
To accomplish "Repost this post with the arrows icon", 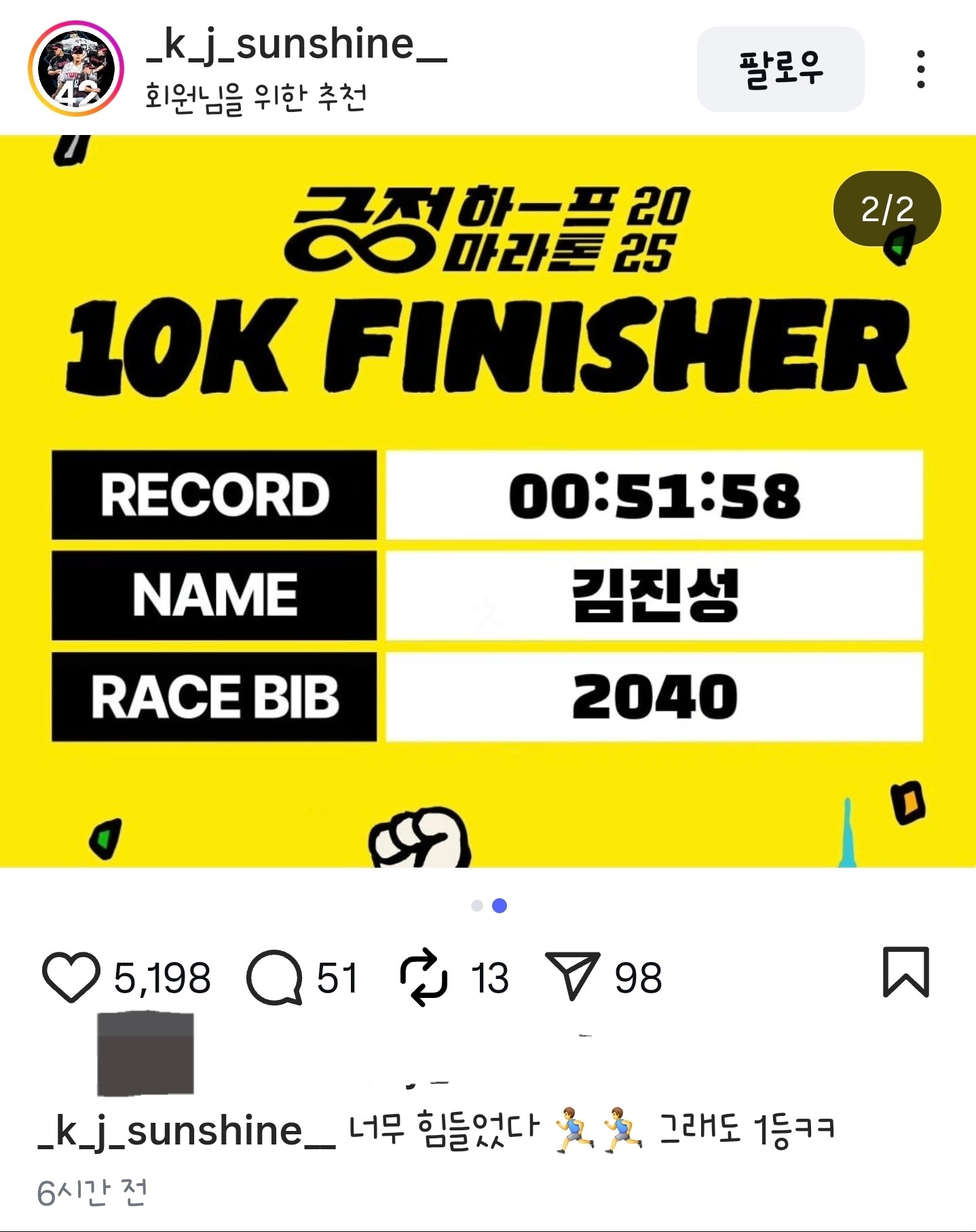I will coord(424,977).
